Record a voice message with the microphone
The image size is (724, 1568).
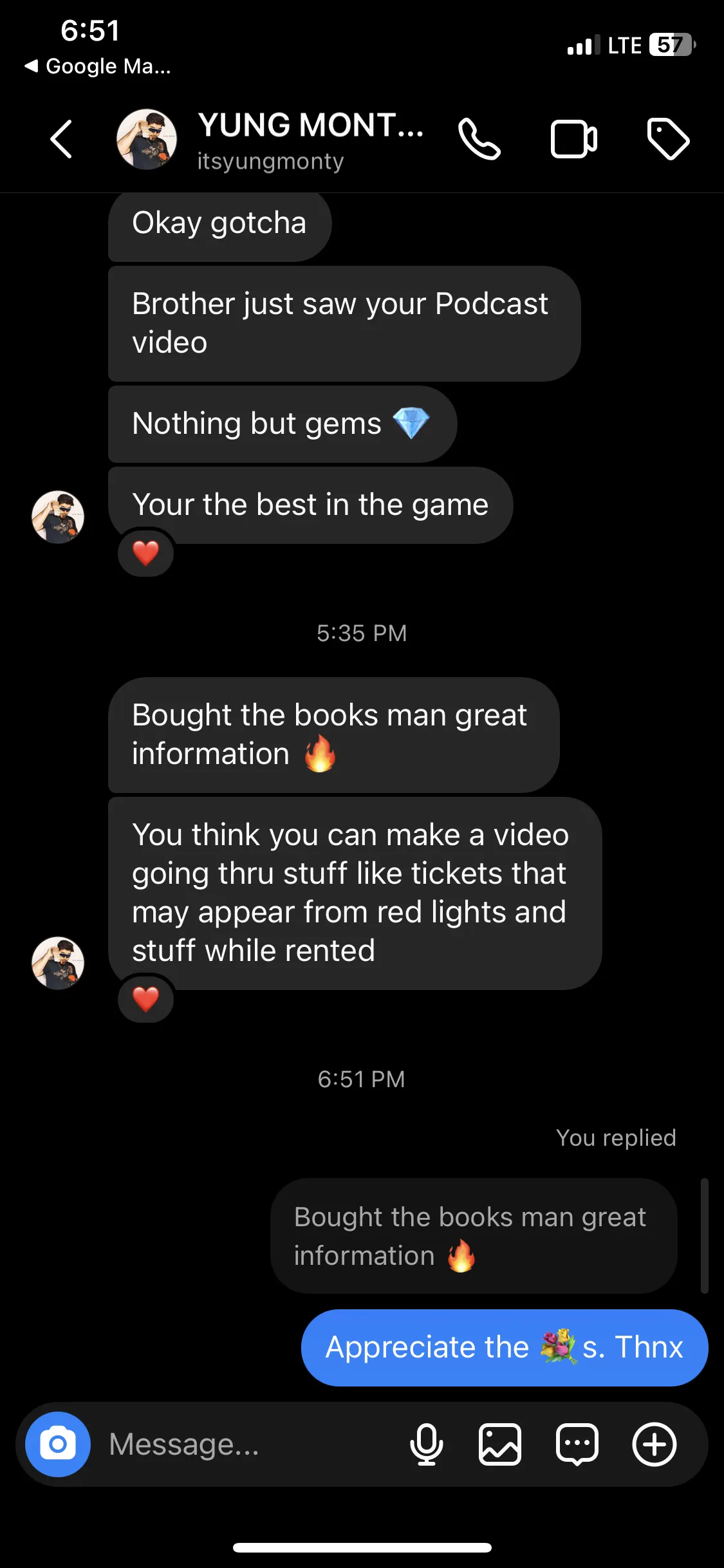pyautogui.click(x=426, y=1444)
